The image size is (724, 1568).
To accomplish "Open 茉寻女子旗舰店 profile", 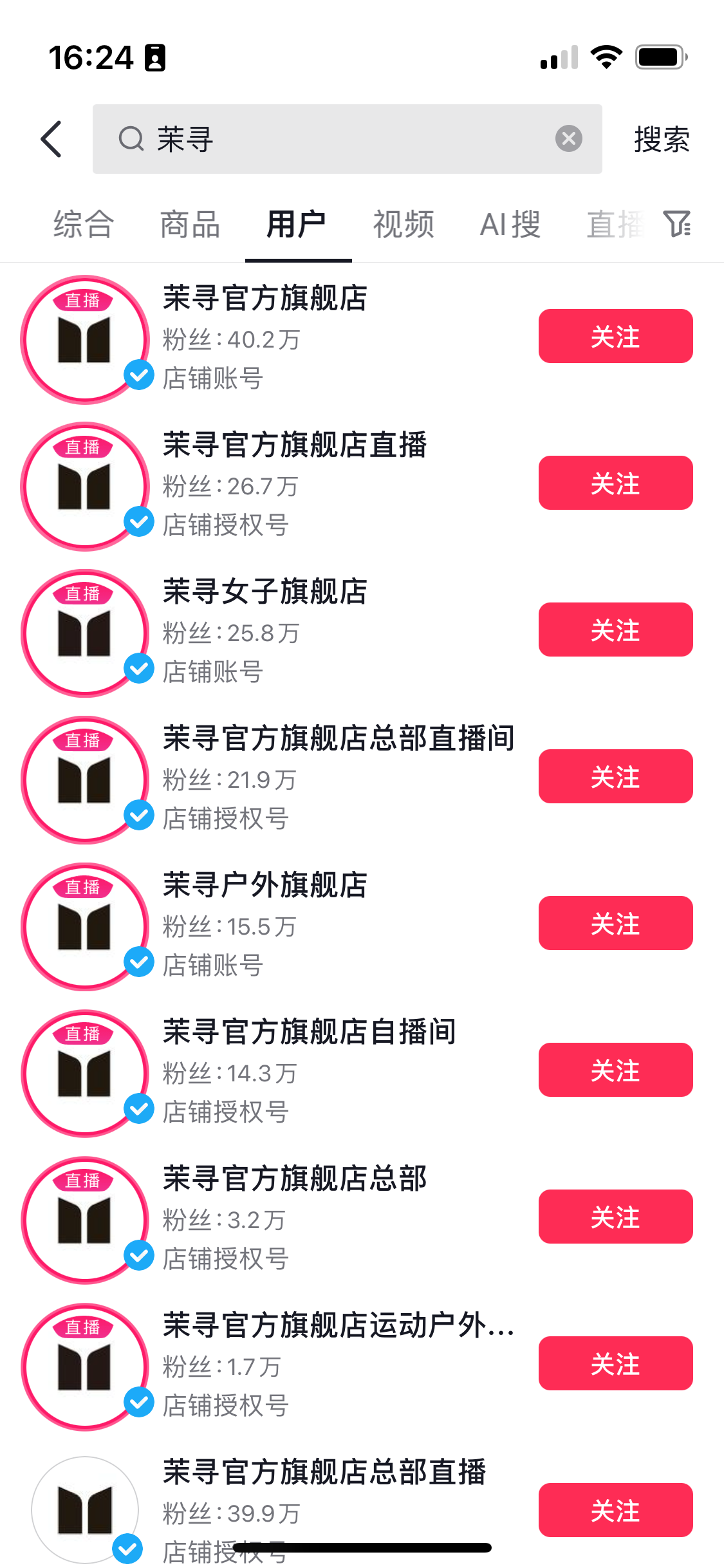I will click(x=265, y=592).
